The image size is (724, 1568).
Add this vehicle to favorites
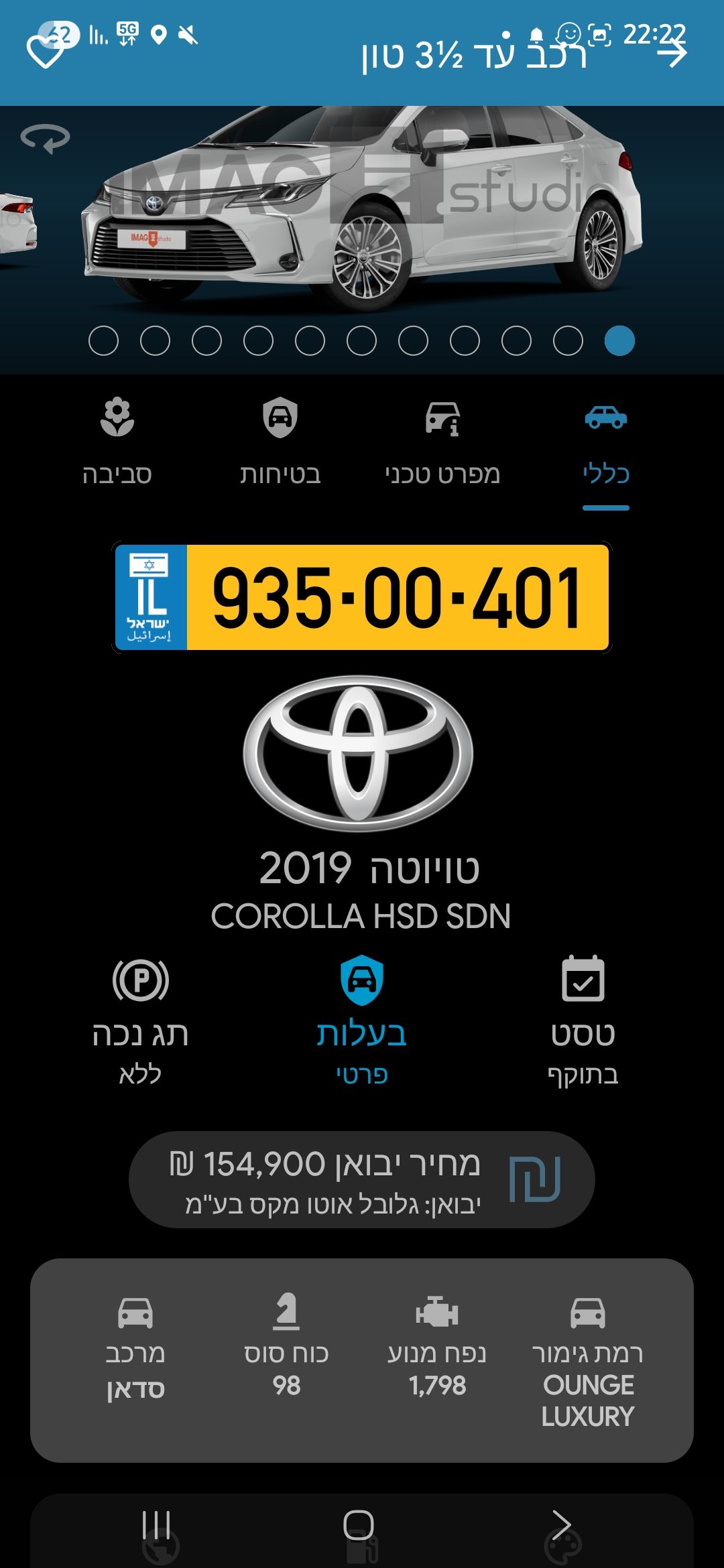pyautogui.click(x=44, y=52)
